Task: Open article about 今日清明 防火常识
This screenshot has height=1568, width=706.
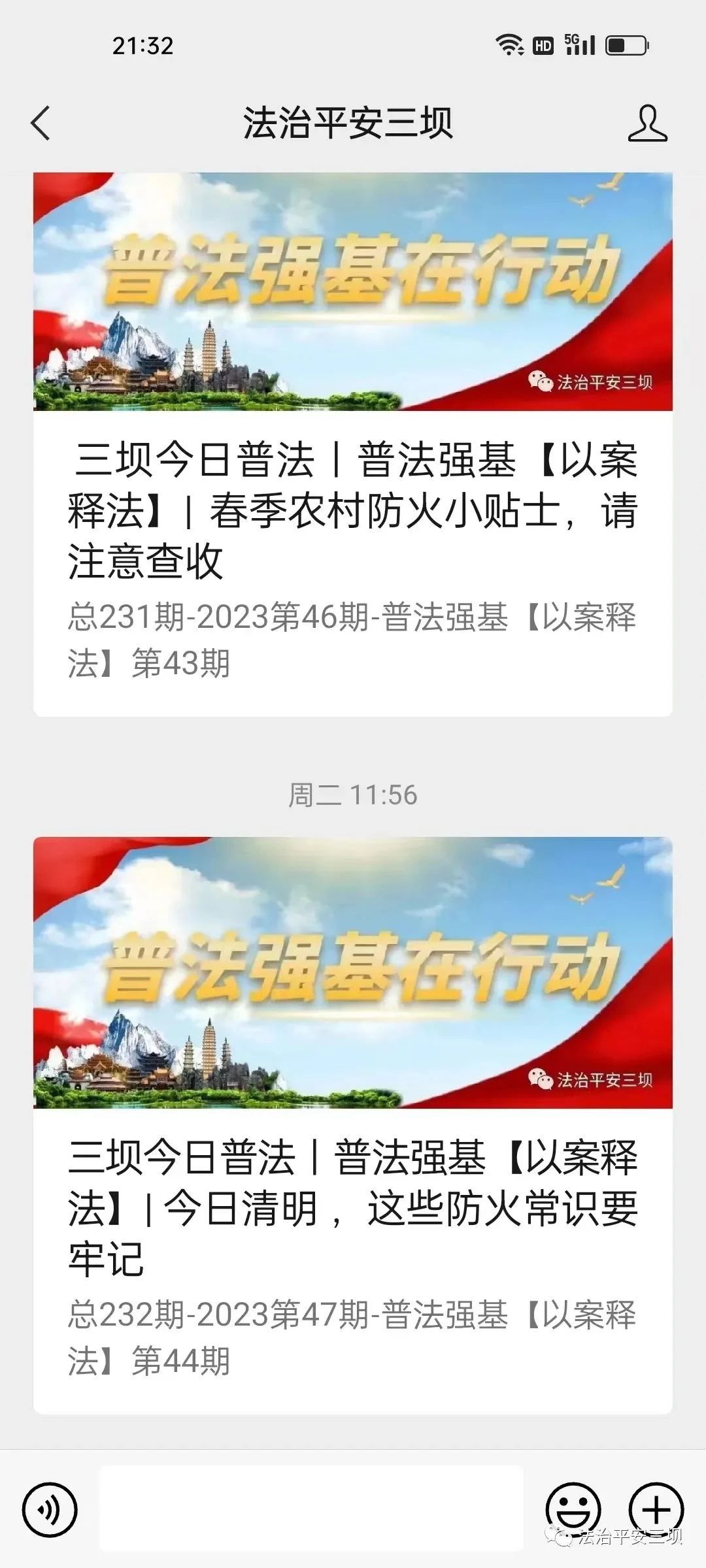Action: click(x=353, y=1209)
